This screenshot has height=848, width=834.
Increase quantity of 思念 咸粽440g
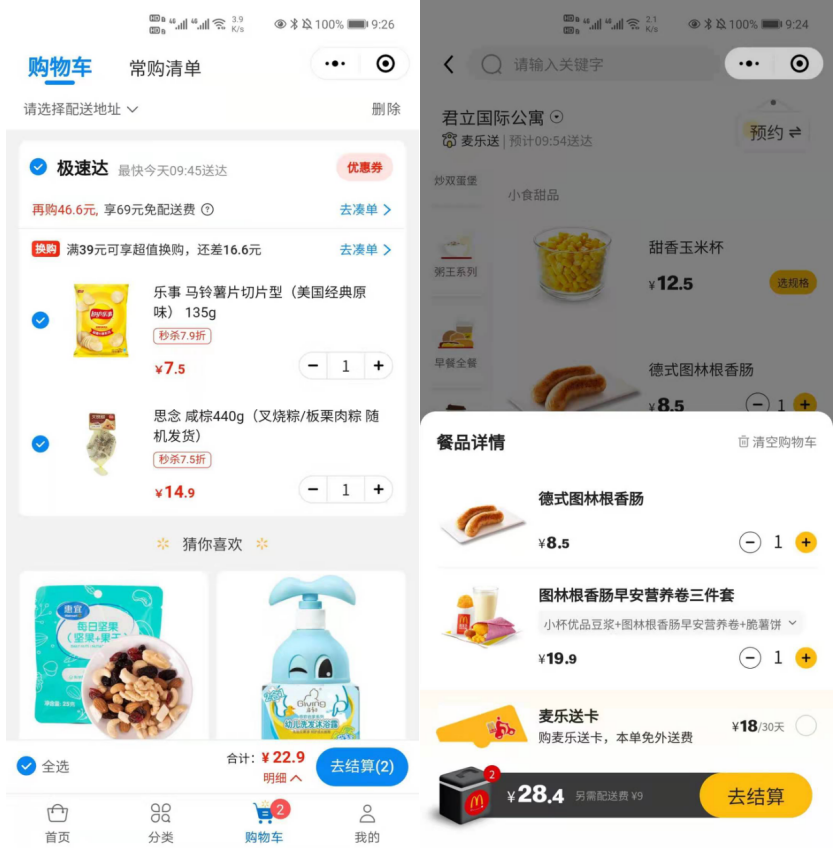378,490
